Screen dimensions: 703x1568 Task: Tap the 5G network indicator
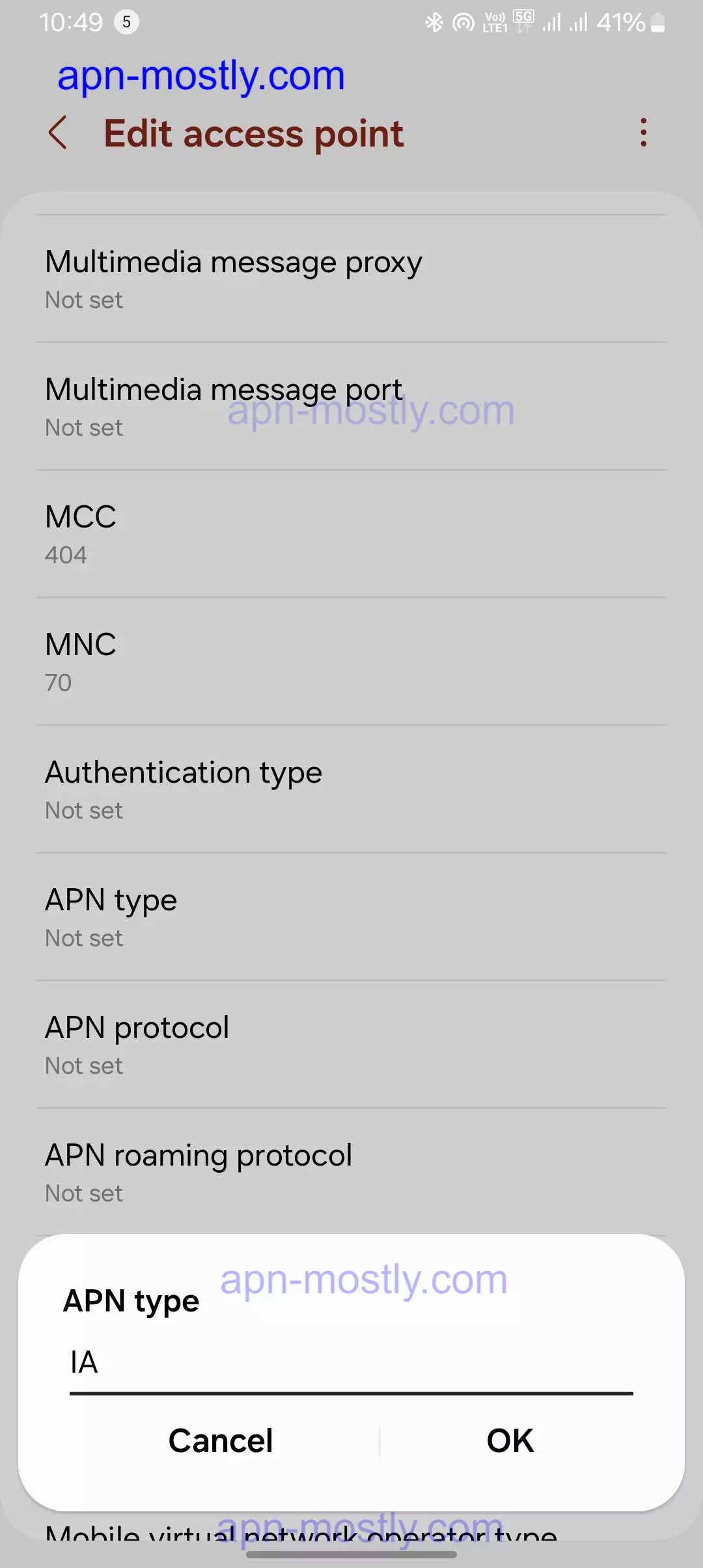pos(522,18)
